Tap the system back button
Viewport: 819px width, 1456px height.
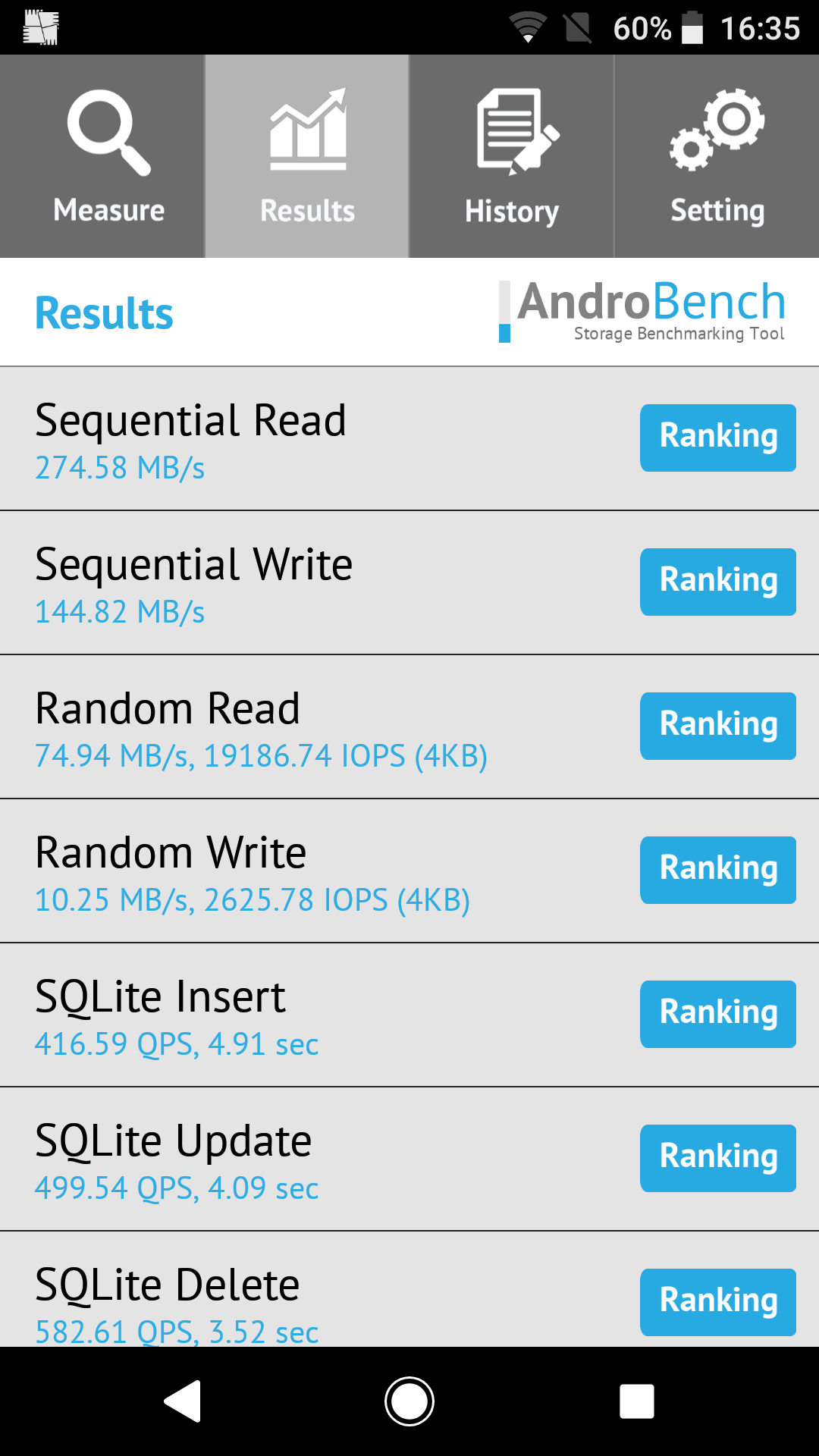pos(183,1401)
